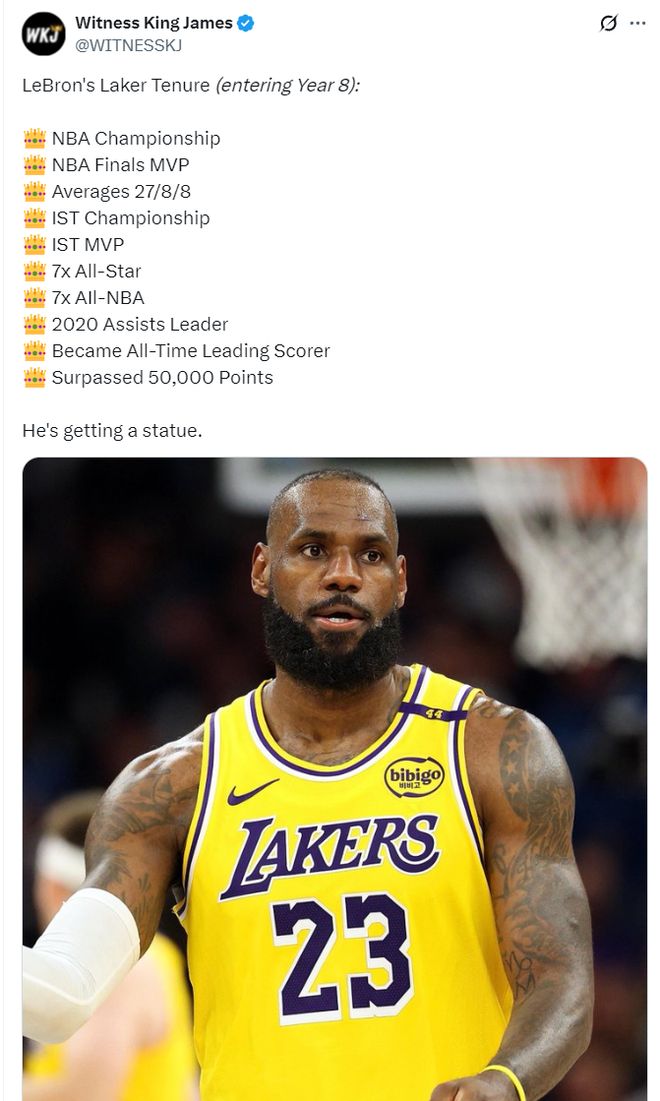View the attached LeBron photo full size
660x1101 pixels.
(x=334, y=778)
